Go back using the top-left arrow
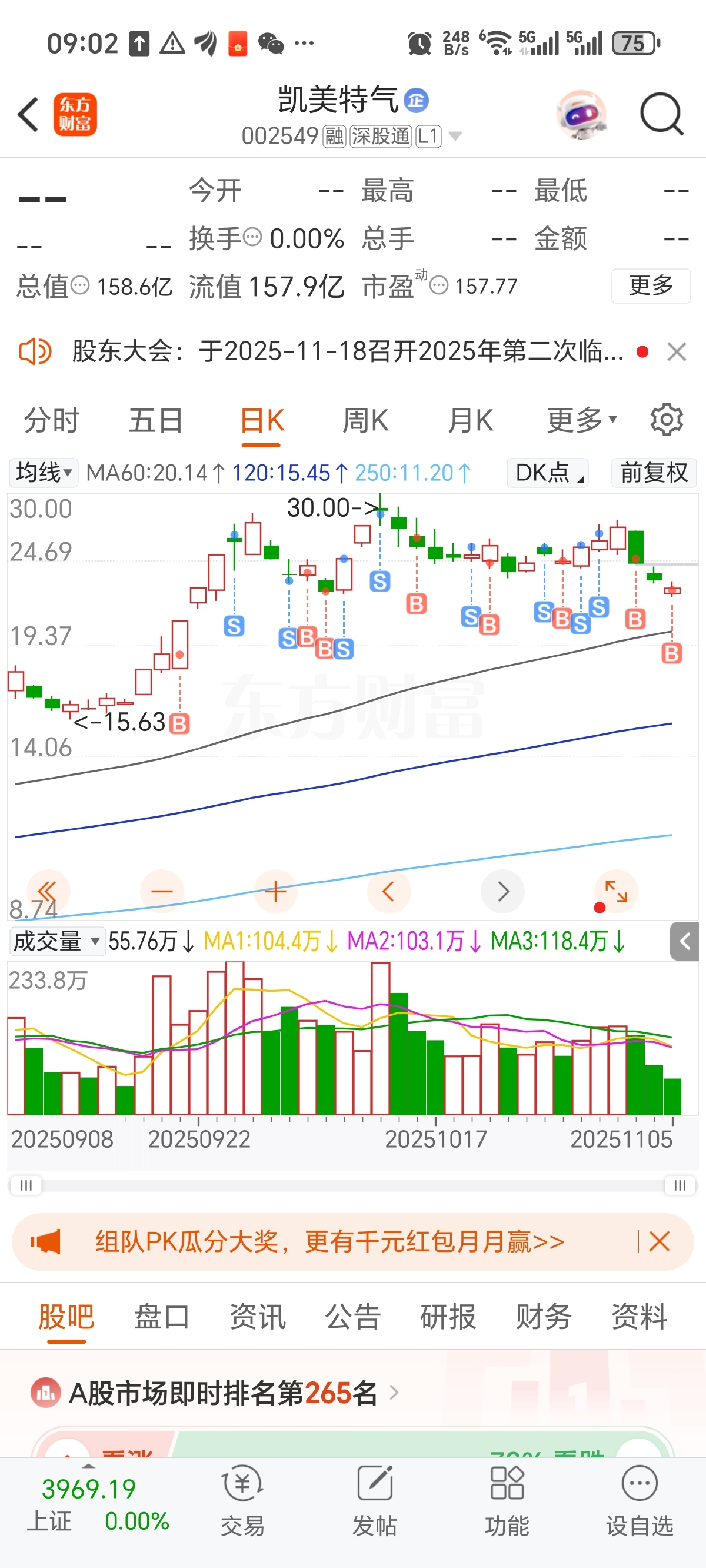This screenshot has height=1568, width=706. [x=29, y=114]
